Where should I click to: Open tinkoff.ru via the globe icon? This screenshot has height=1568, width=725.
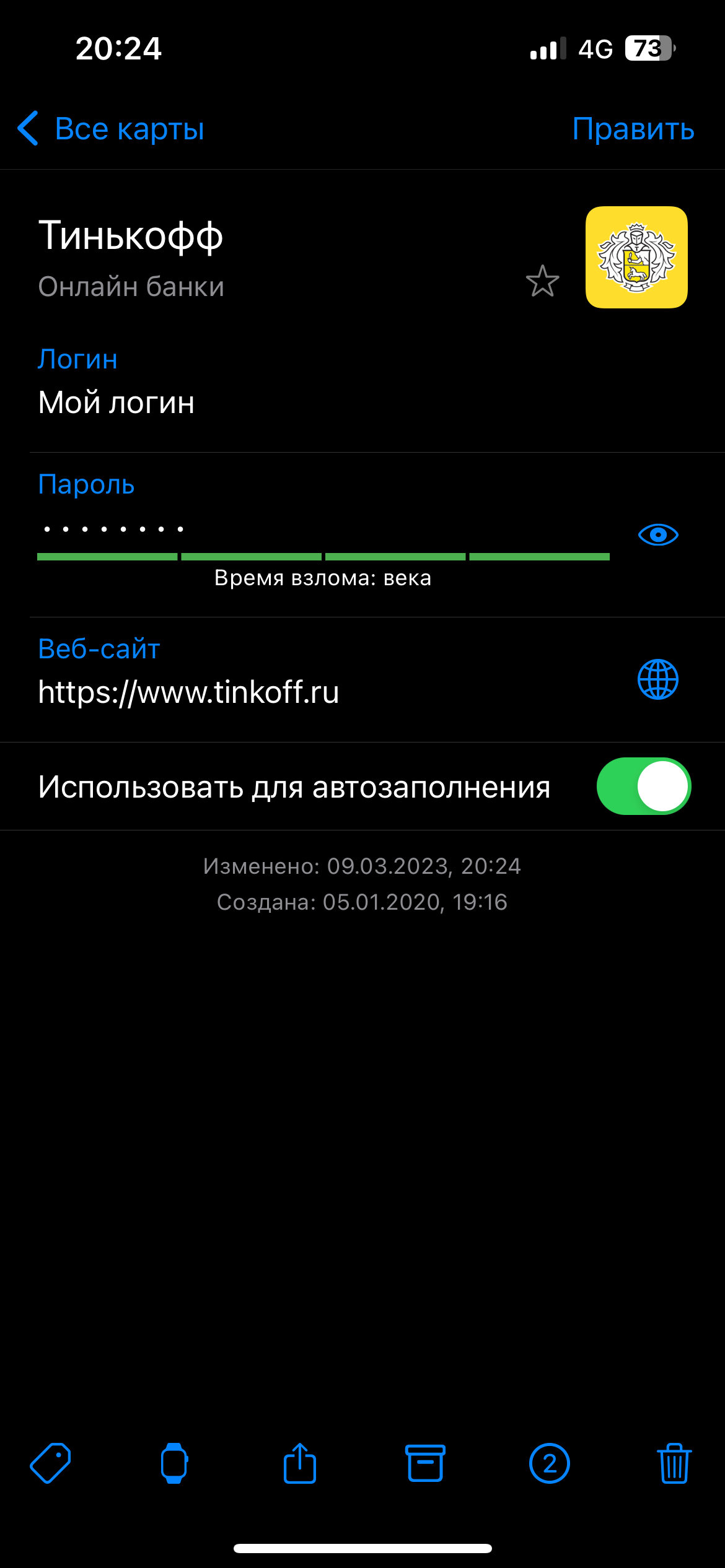pos(658,679)
